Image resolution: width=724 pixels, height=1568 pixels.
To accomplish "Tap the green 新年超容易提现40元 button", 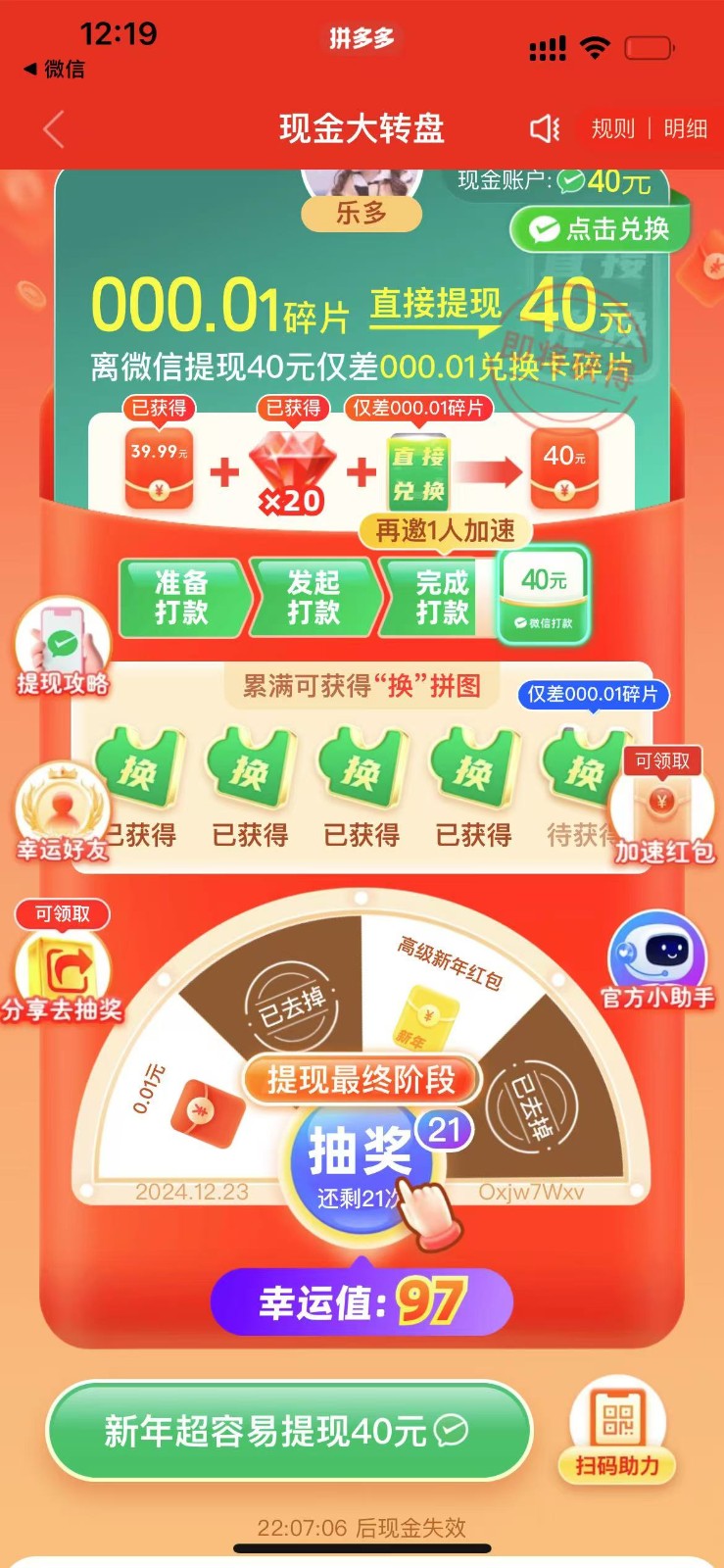I will pos(288,1431).
